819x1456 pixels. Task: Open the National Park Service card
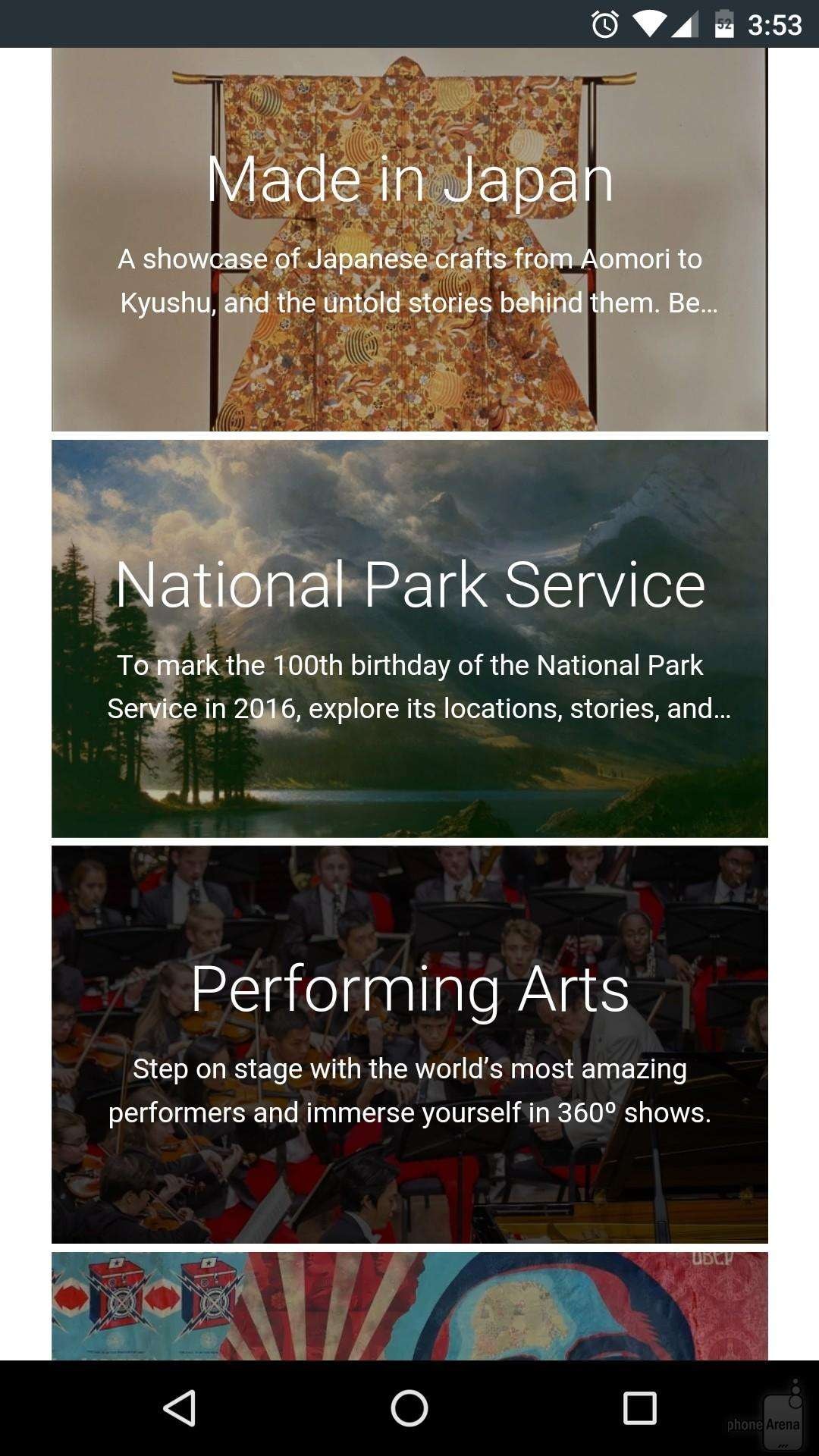[409, 639]
